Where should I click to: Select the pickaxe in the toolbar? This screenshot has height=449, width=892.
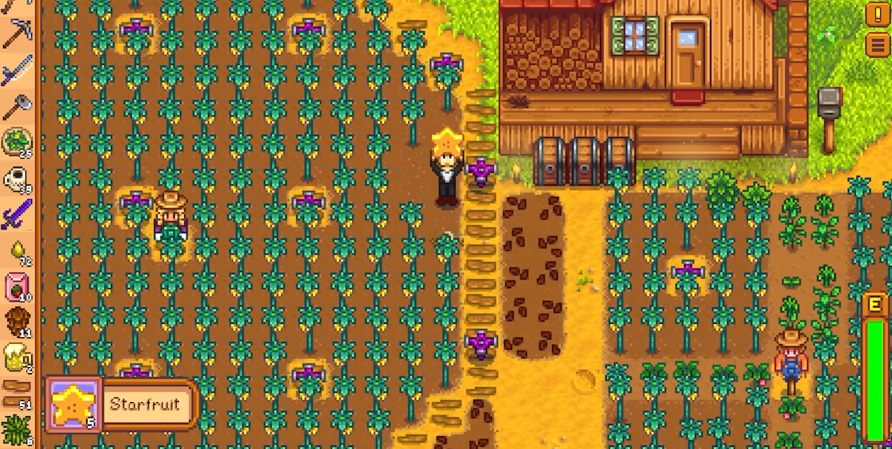coord(17,33)
